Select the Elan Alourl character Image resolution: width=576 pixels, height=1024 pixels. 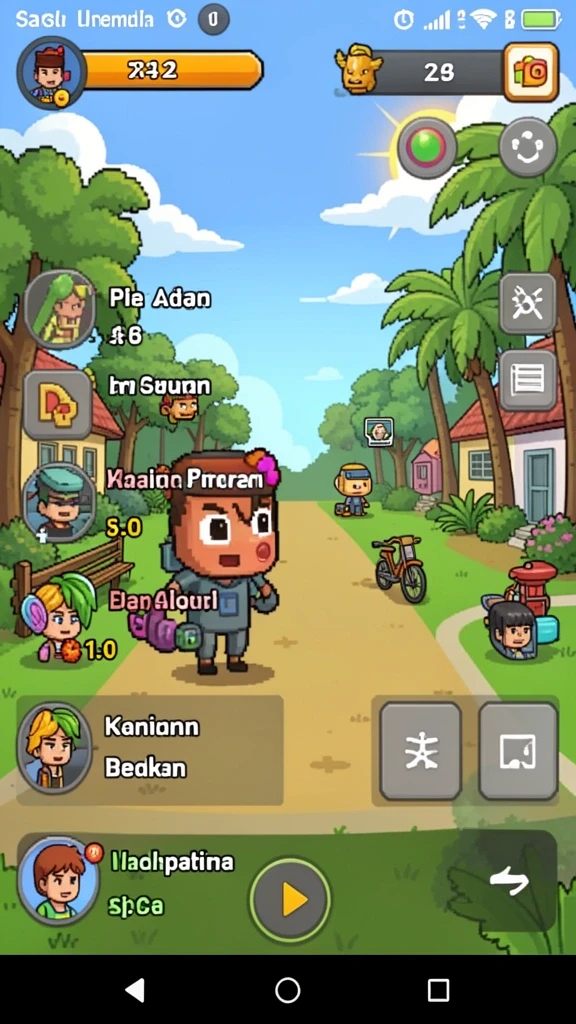tap(59, 620)
